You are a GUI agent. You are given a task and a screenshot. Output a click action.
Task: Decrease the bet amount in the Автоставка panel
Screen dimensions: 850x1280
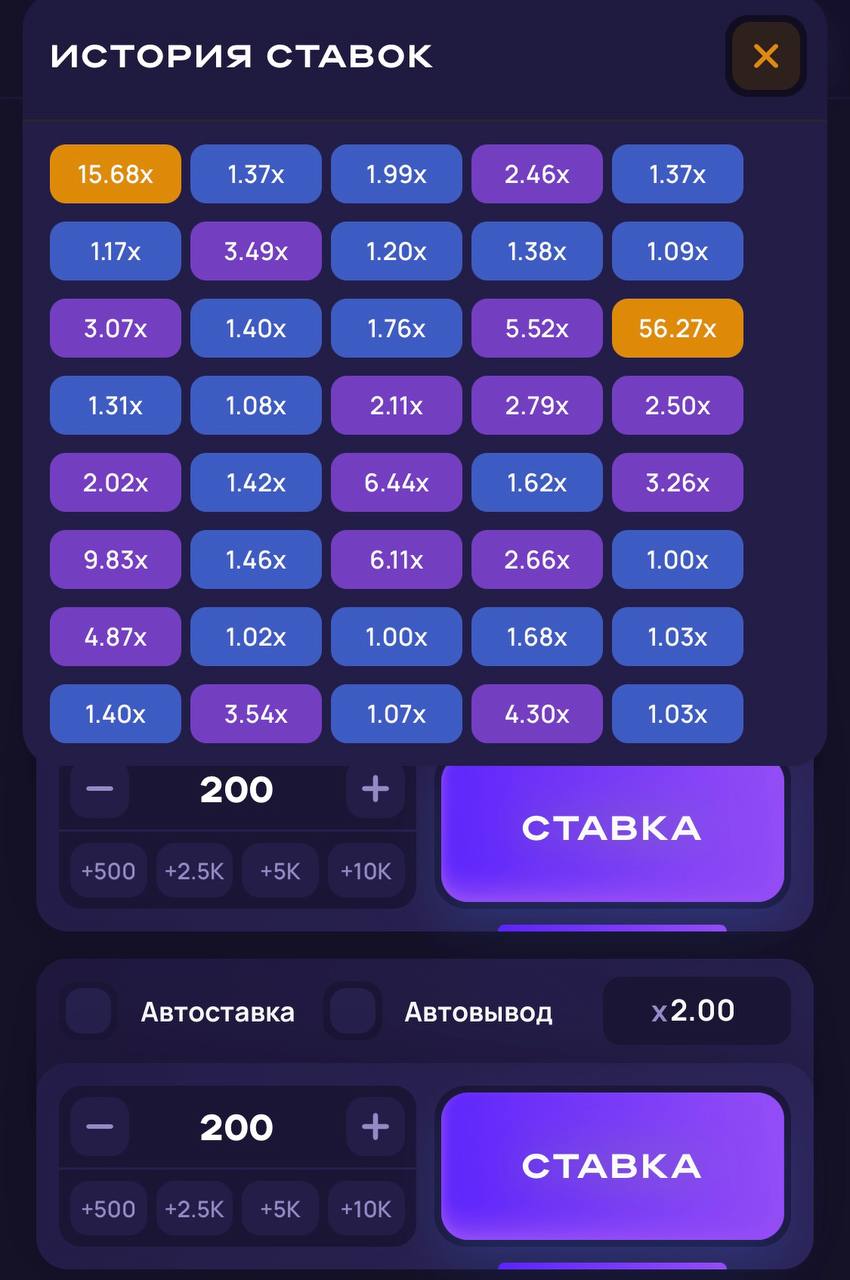(100, 1127)
